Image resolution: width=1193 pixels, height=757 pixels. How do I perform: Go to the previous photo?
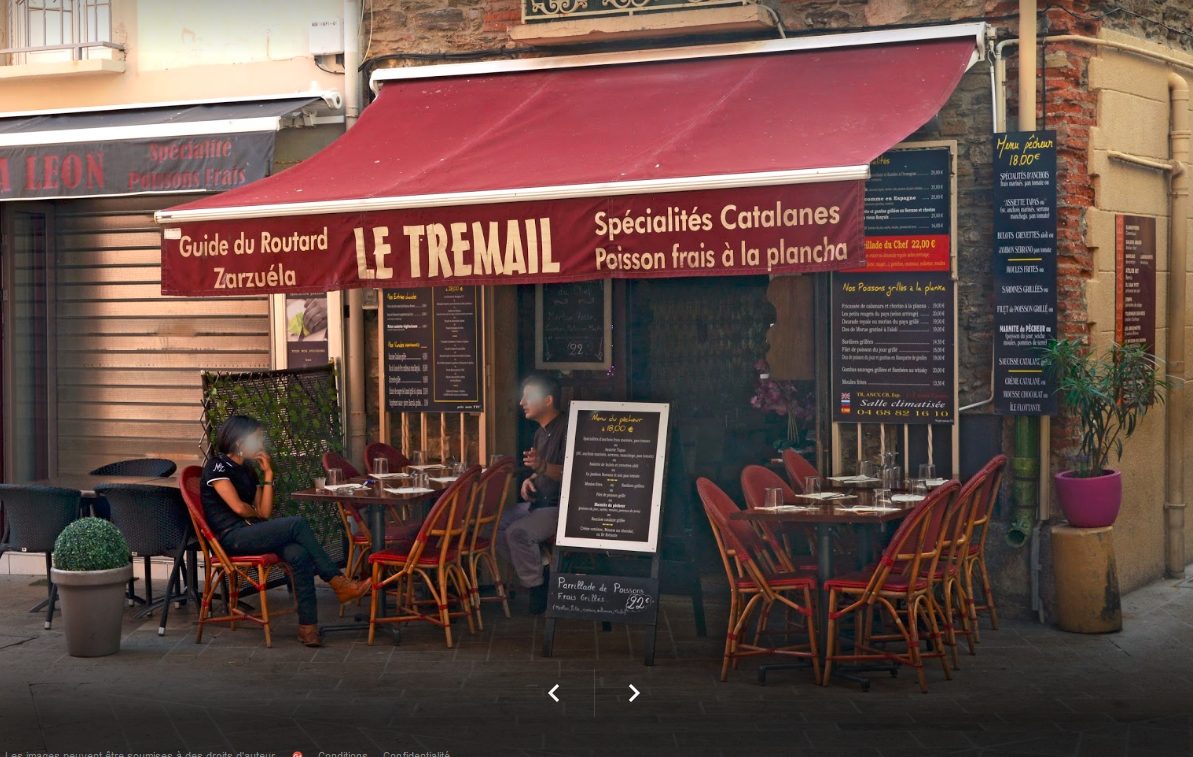click(554, 693)
